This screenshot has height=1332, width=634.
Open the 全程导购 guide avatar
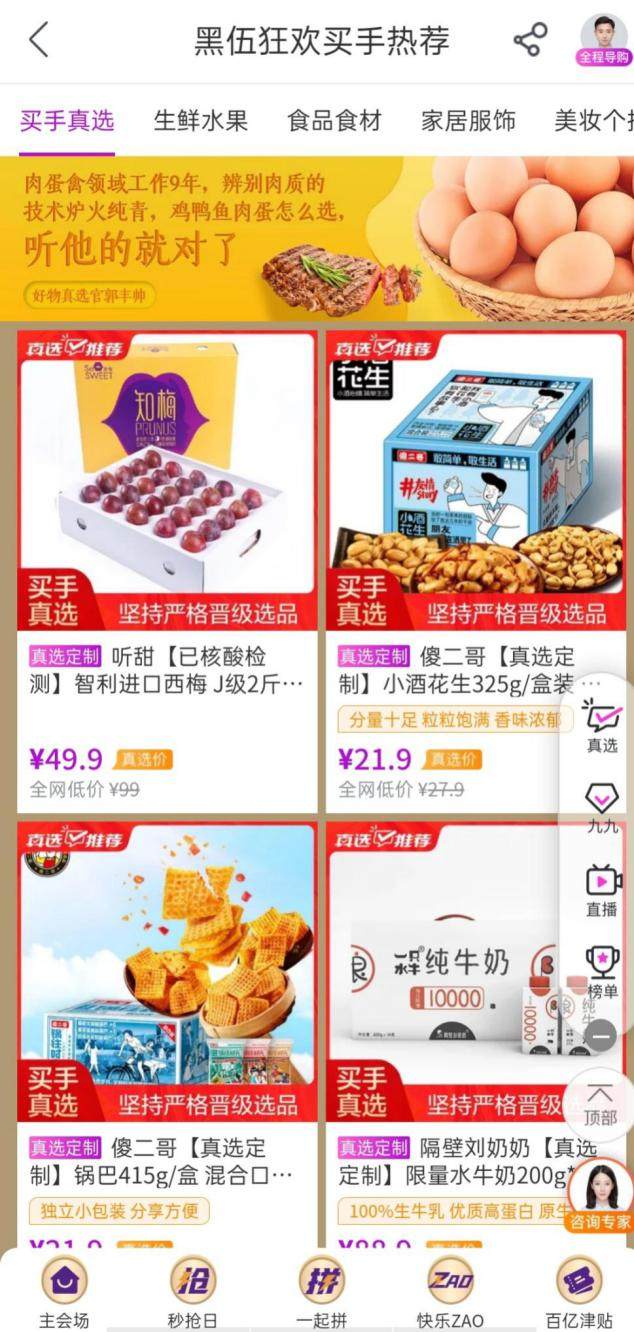pos(604,40)
